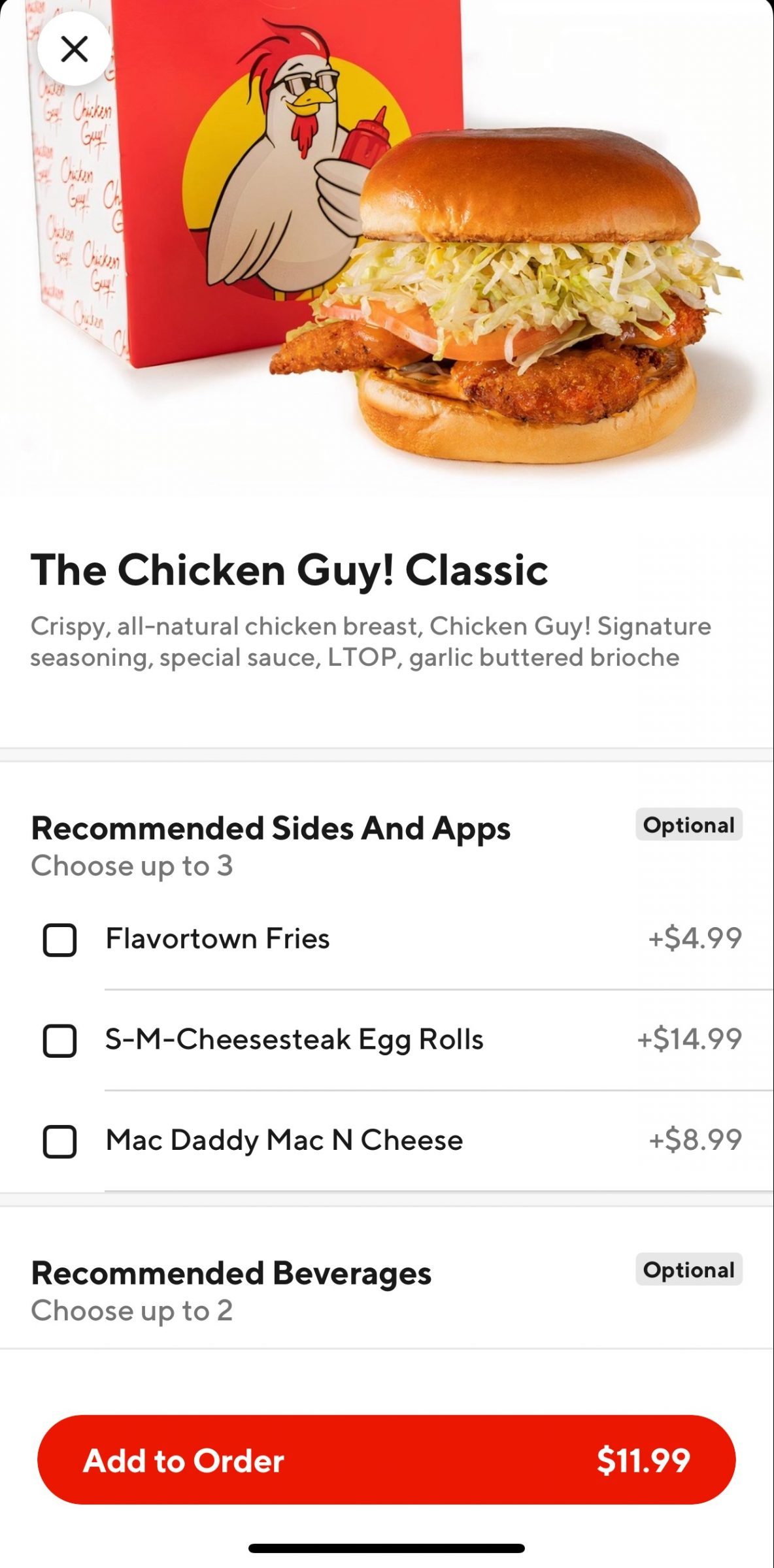774x1568 pixels.
Task: Close the item detail sheet
Action: [74, 49]
